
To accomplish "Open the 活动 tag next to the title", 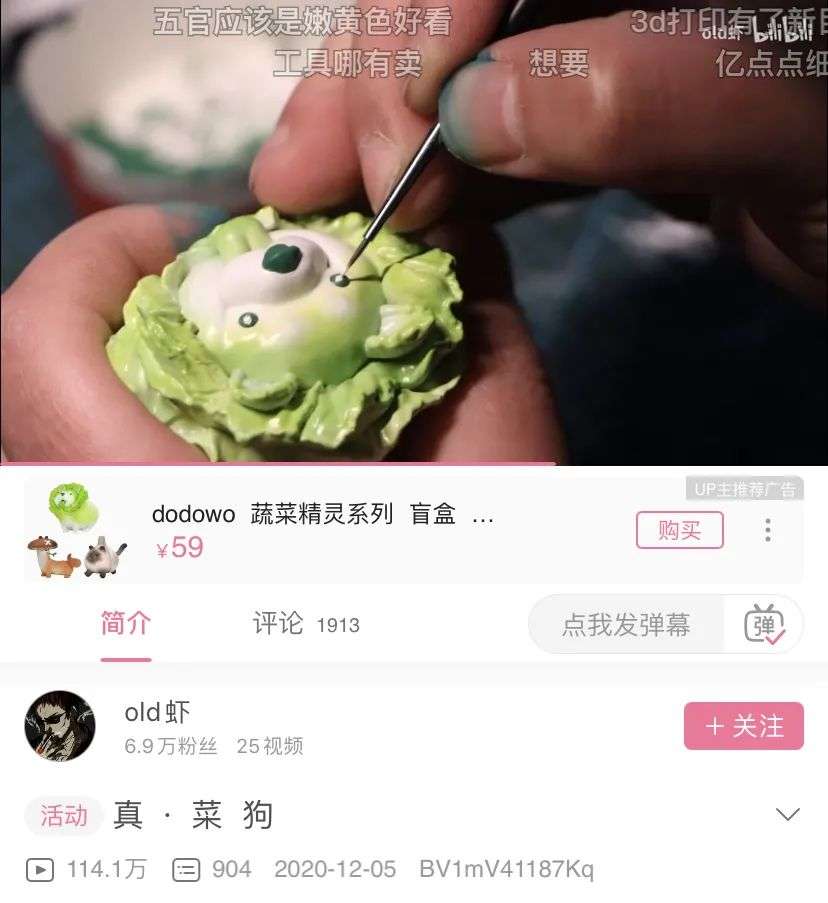I will [x=63, y=816].
